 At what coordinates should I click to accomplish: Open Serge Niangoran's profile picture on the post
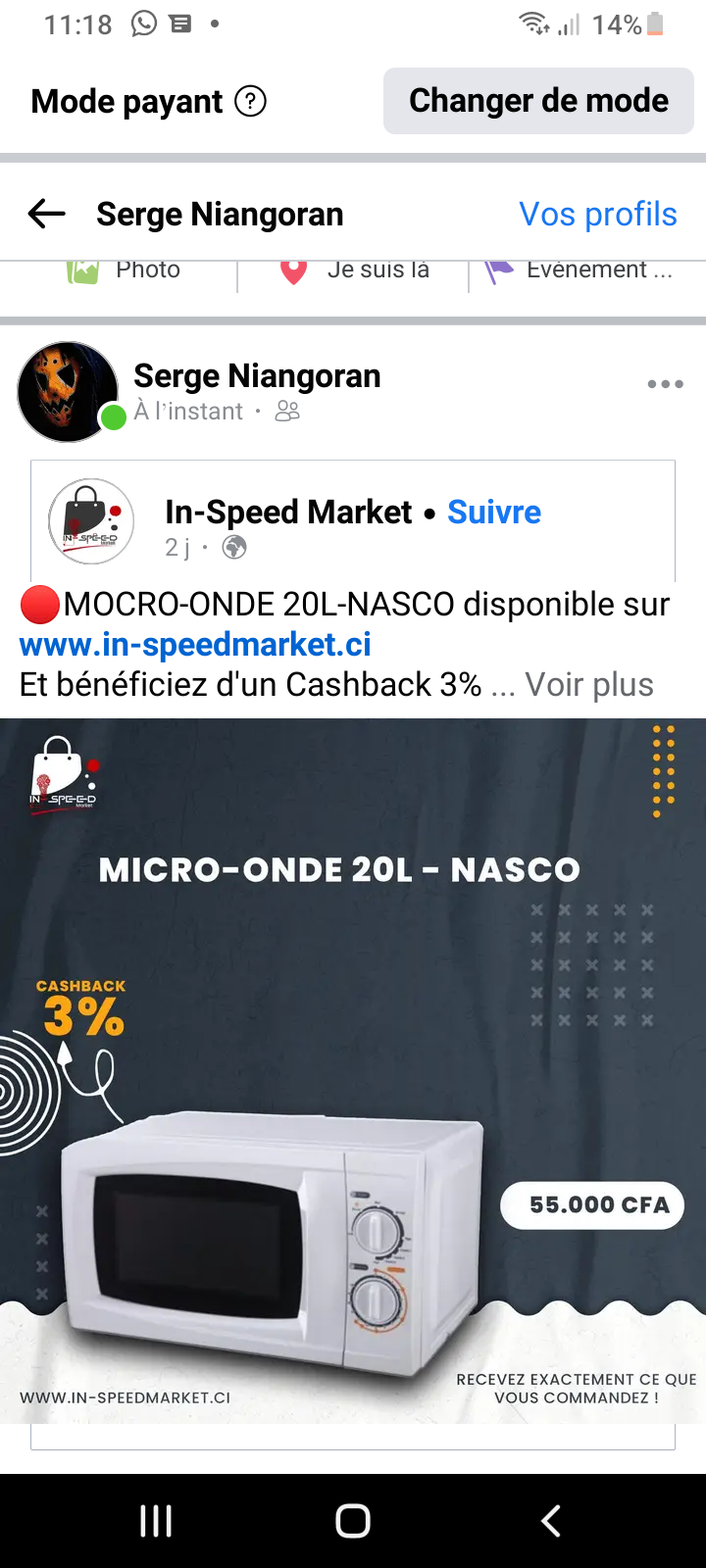pyautogui.click(x=68, y=391)
